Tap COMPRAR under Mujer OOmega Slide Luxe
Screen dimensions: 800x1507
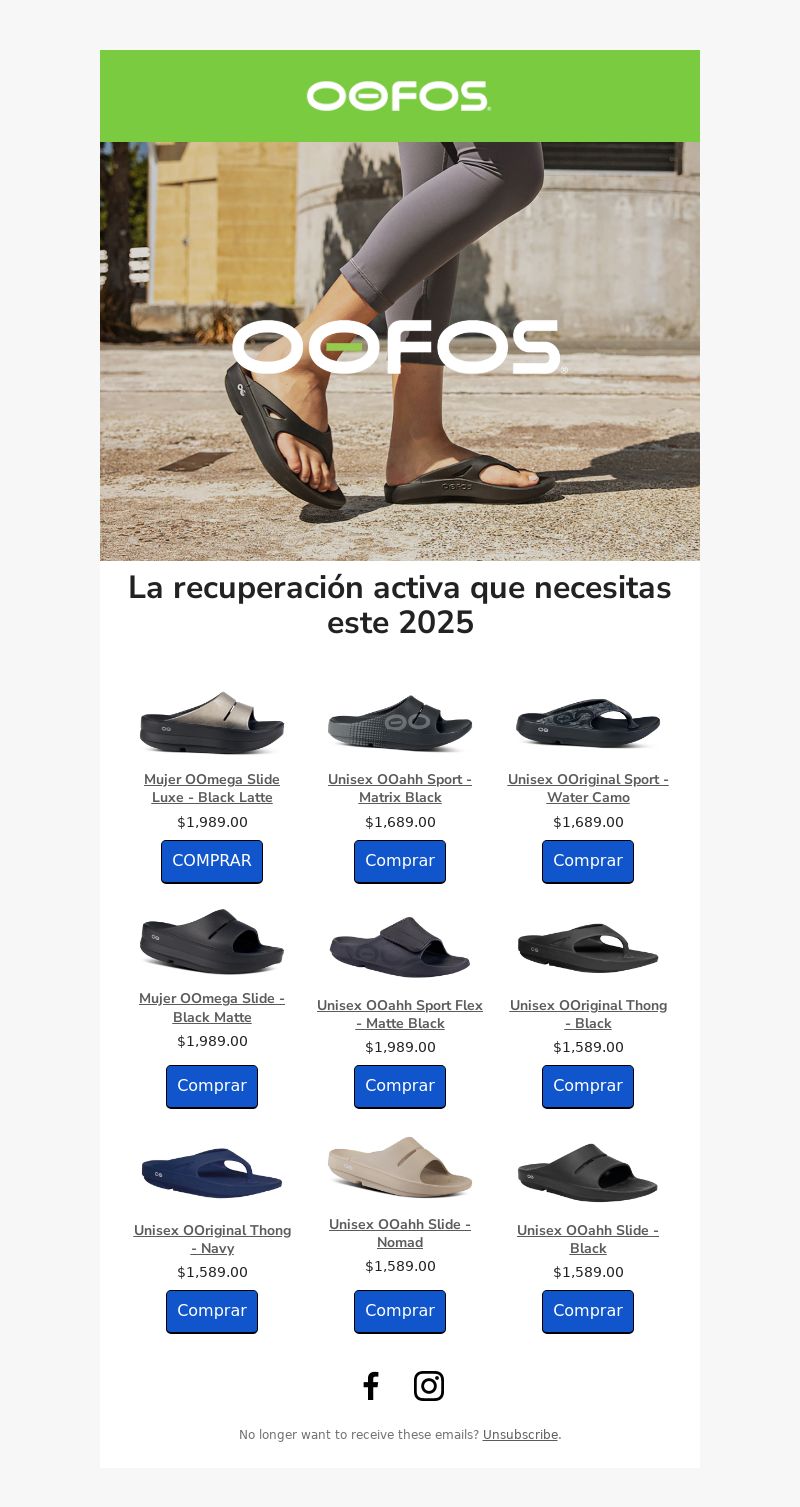pyautogui.click(x=212, y=861)
